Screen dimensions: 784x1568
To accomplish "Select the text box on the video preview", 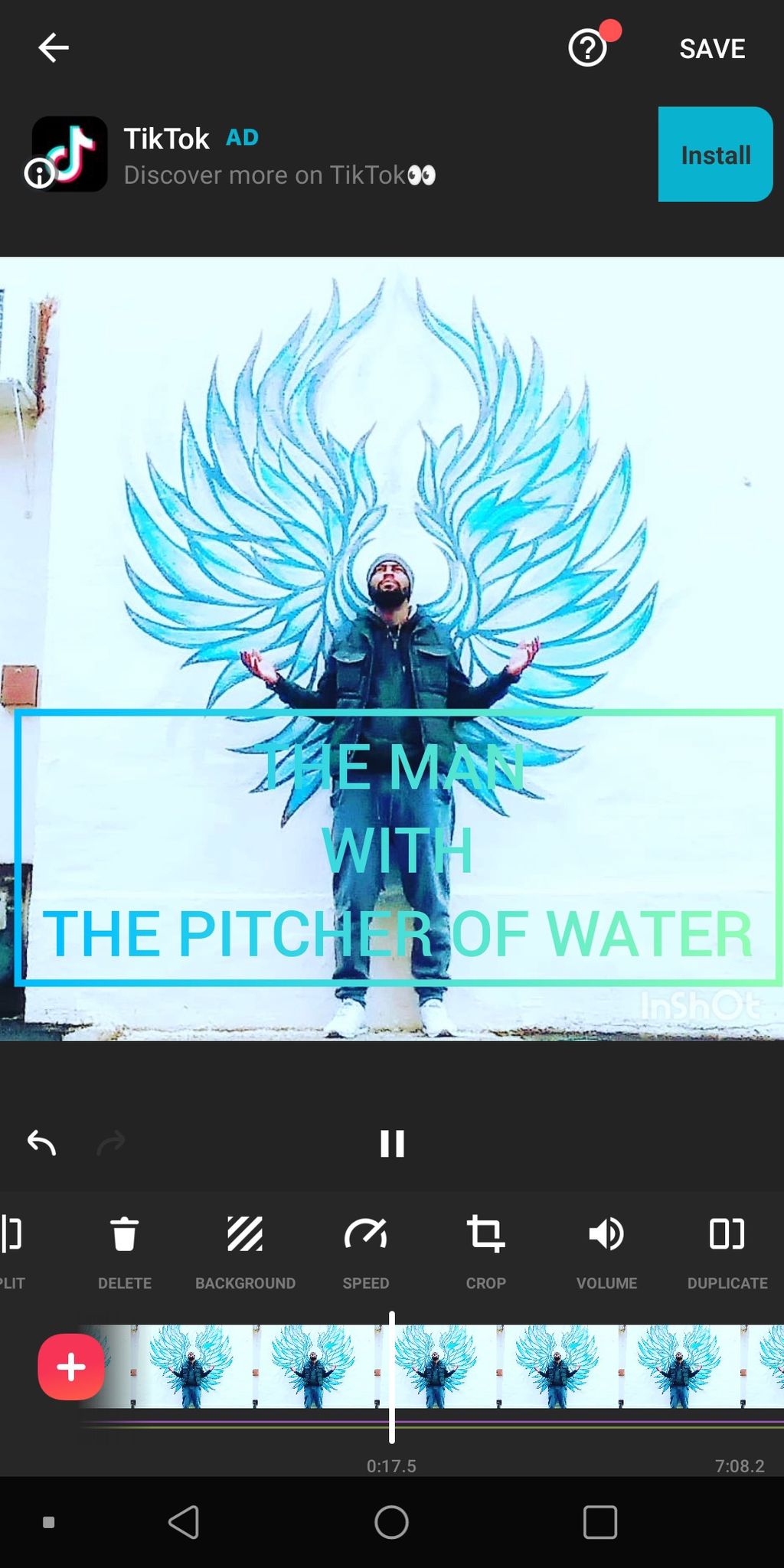I will (397, 848).
